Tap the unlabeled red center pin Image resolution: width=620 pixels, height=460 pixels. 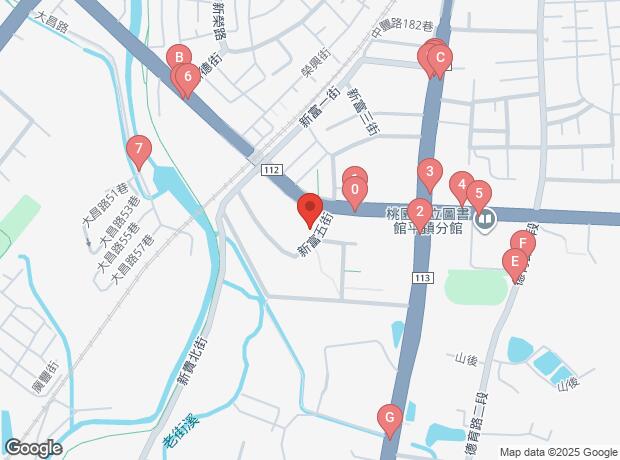309,211
